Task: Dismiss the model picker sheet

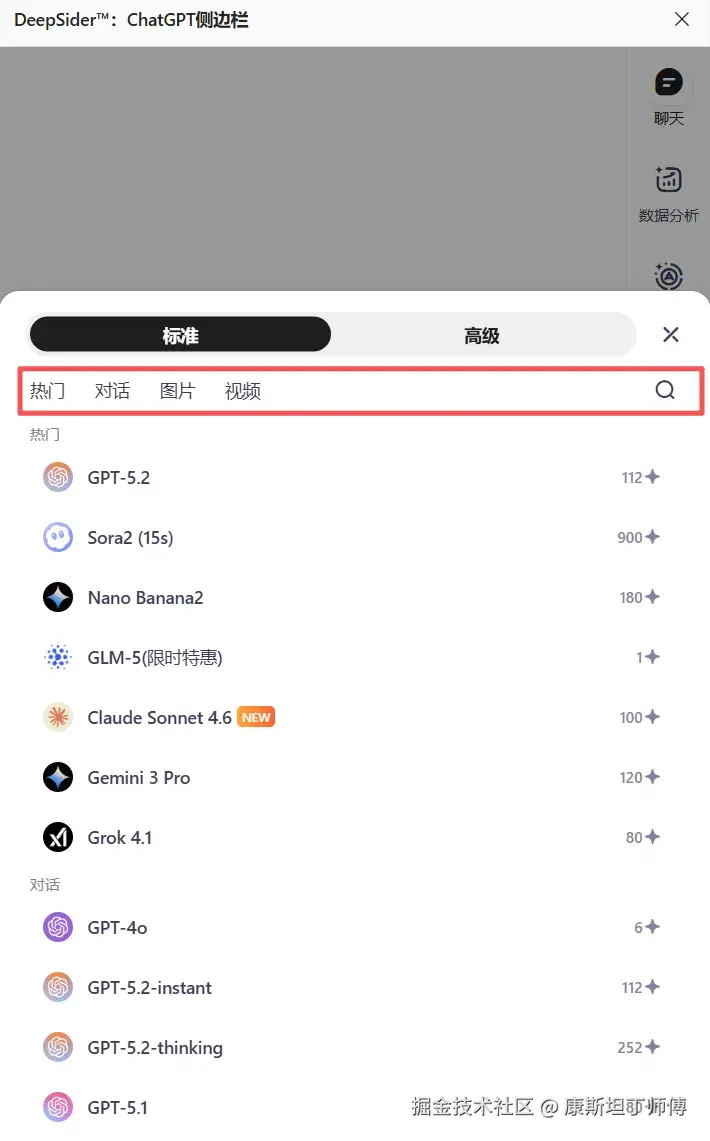Action: (x=671, y=335)
